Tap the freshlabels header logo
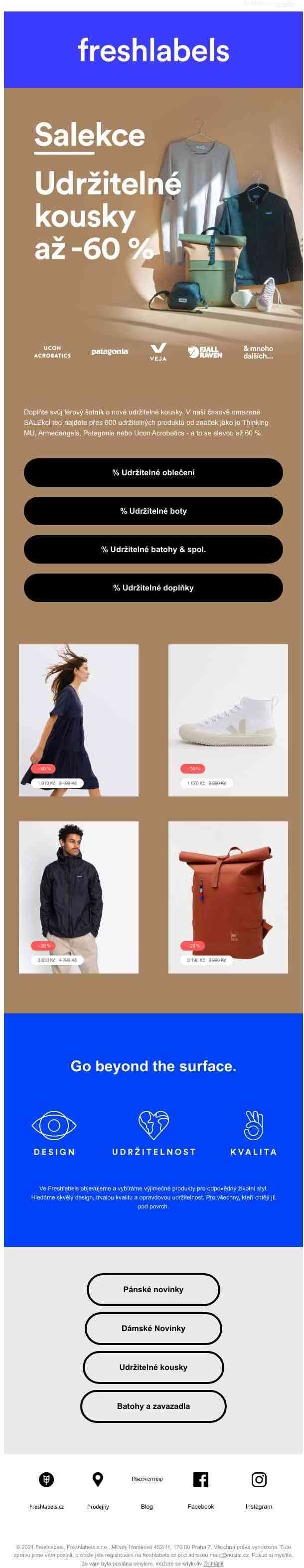The width and height of the screenshot is (304, 1568). [x=153, y=50]
